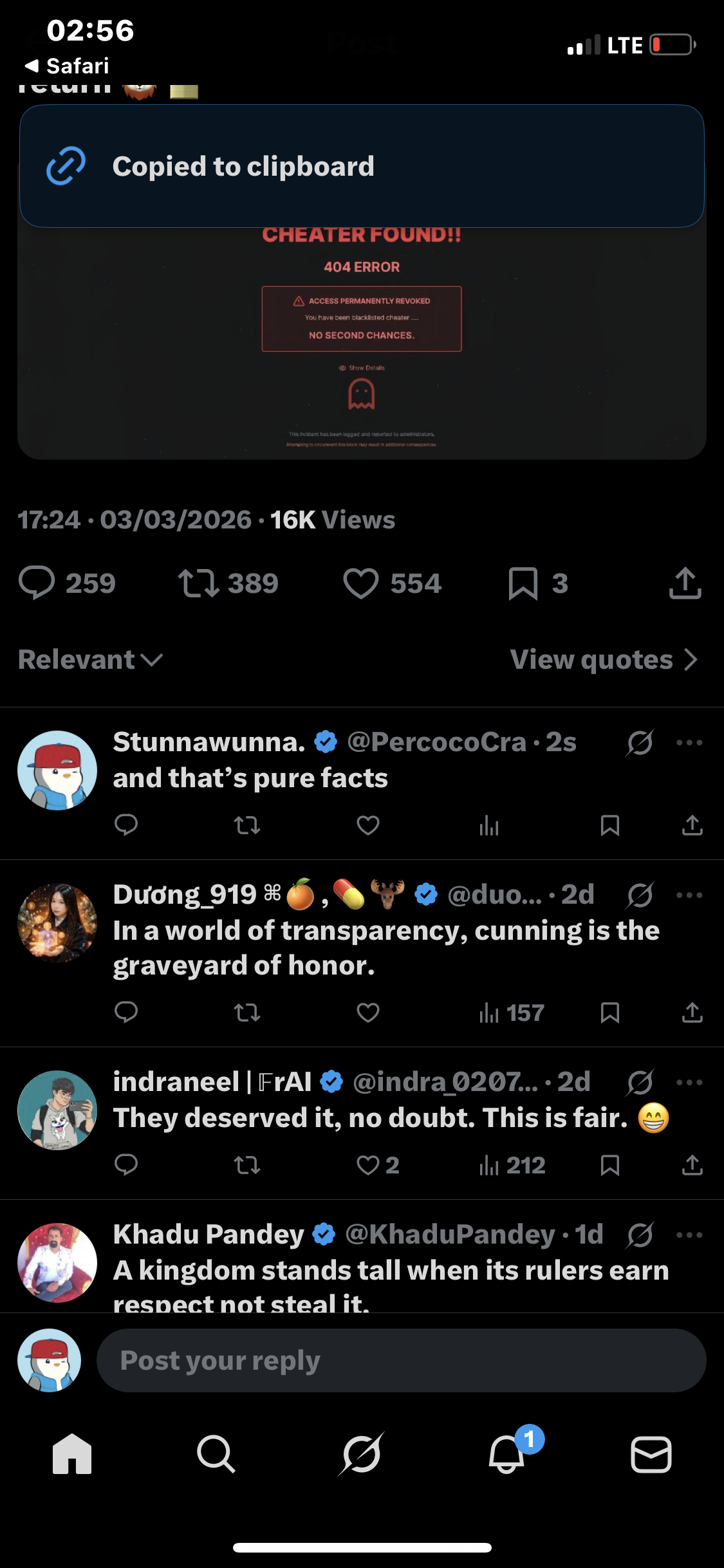The width and height of the screenshot is (724, 1568).
Task: Open the Notifications tab with 1 alert
Action: coord(507,1454)
